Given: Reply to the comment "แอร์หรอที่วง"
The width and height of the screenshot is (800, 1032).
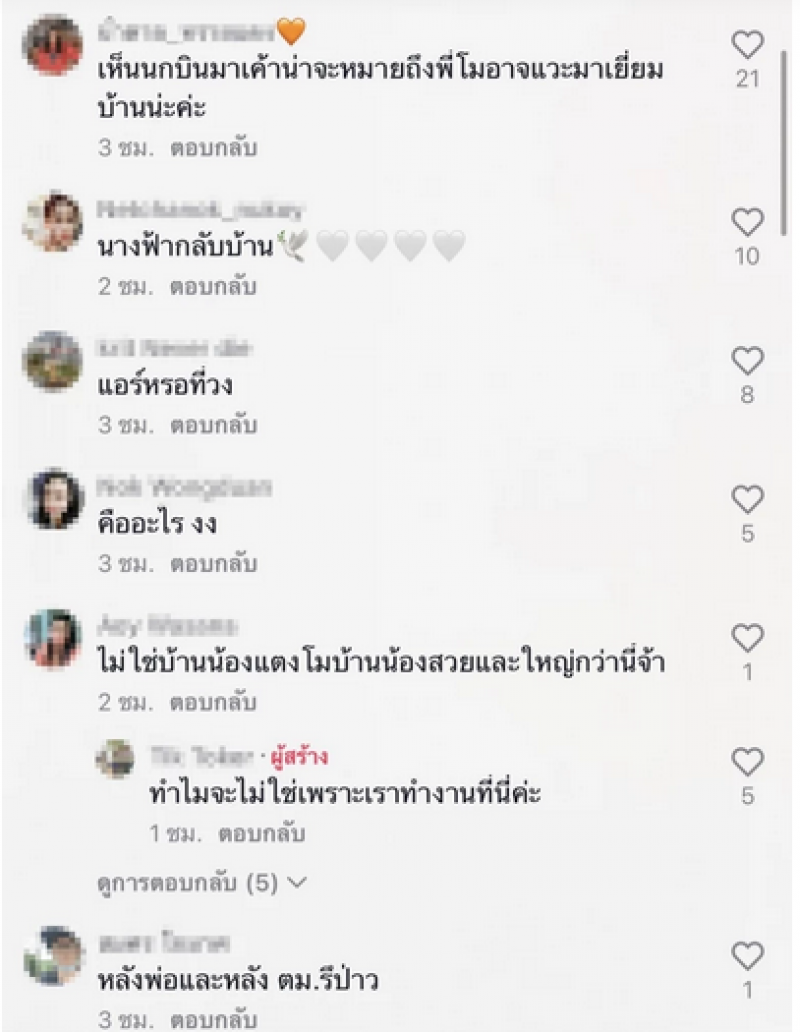Looking at the screenshot, I should pyautogui.click(x=213, y=425).
